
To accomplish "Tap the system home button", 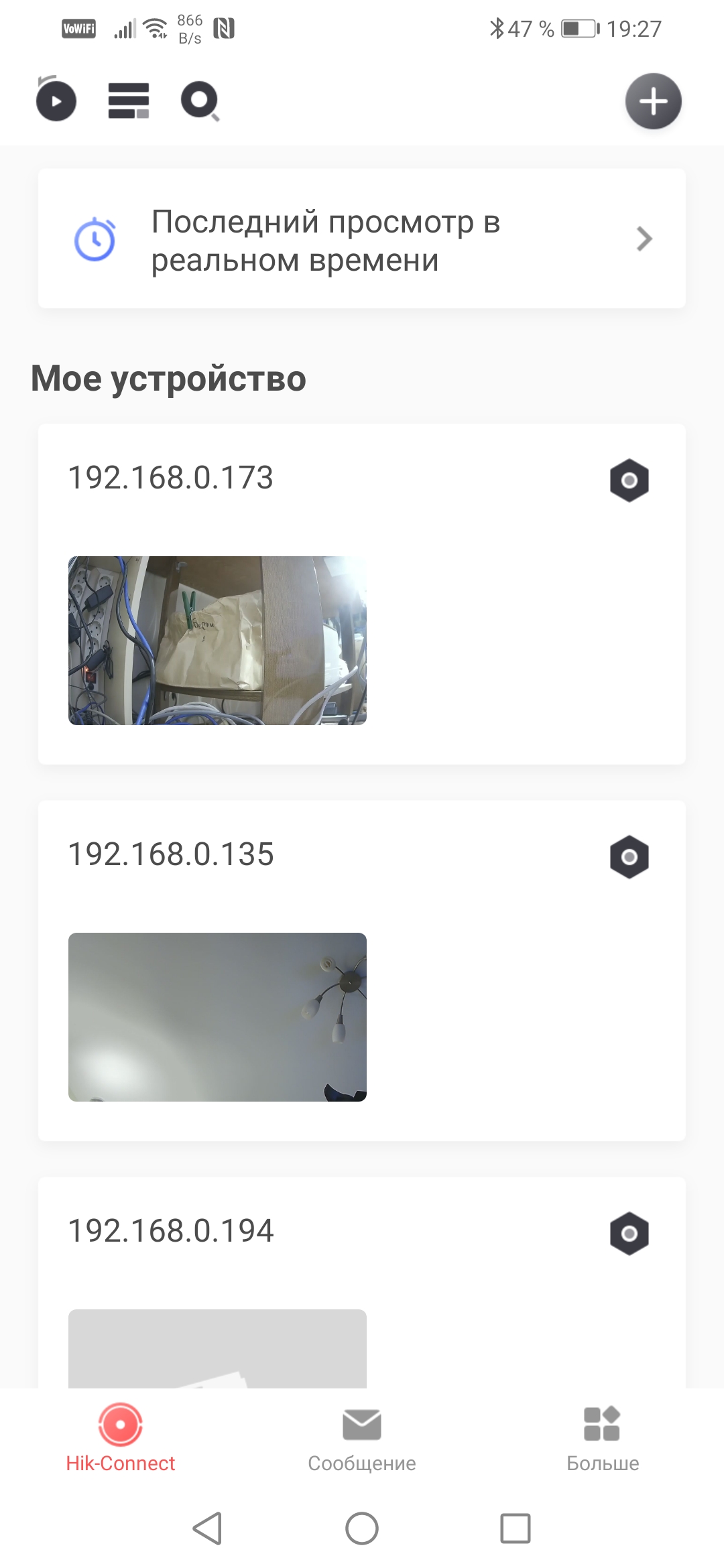I will 362,1528.
